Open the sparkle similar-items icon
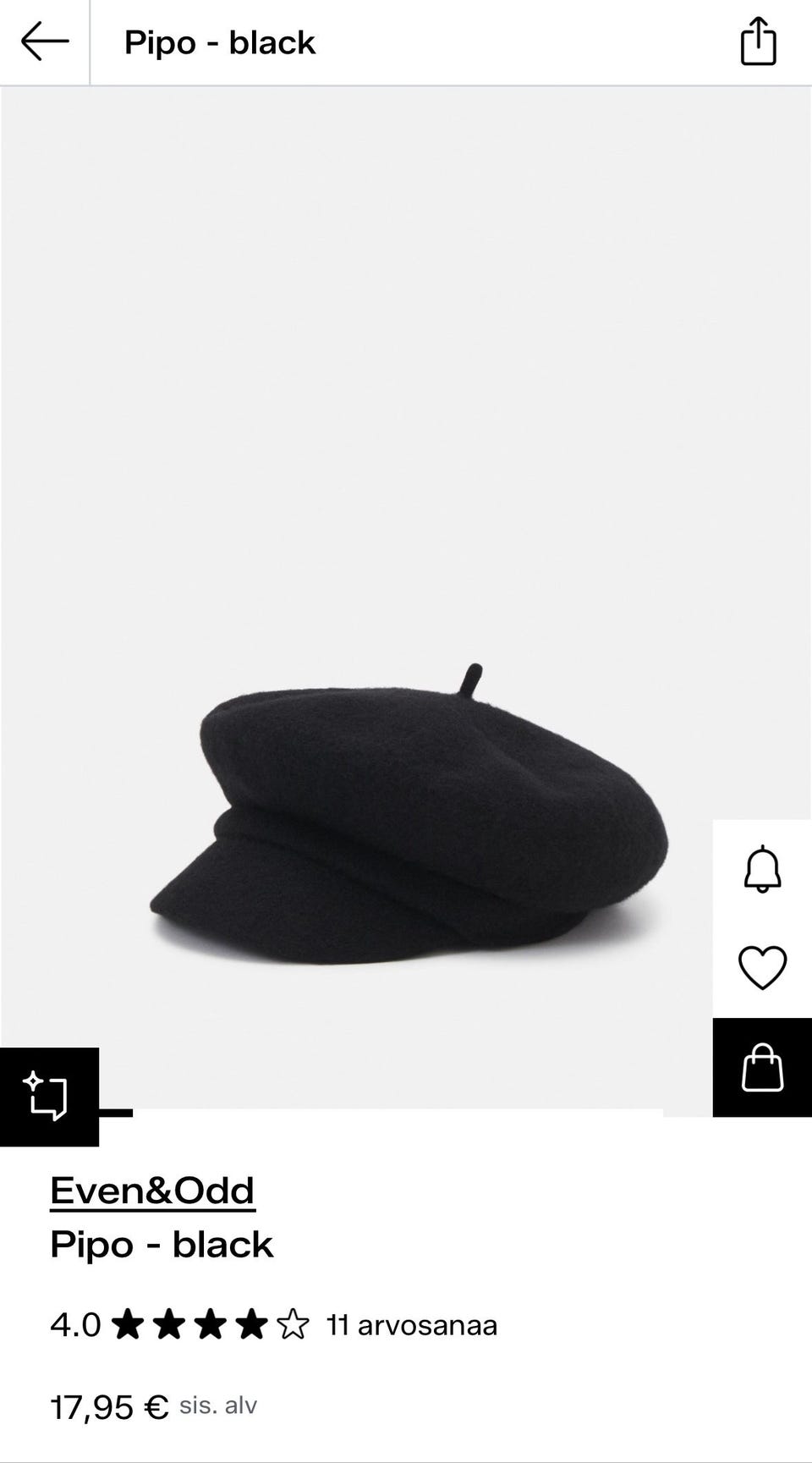 (48, 1097)
